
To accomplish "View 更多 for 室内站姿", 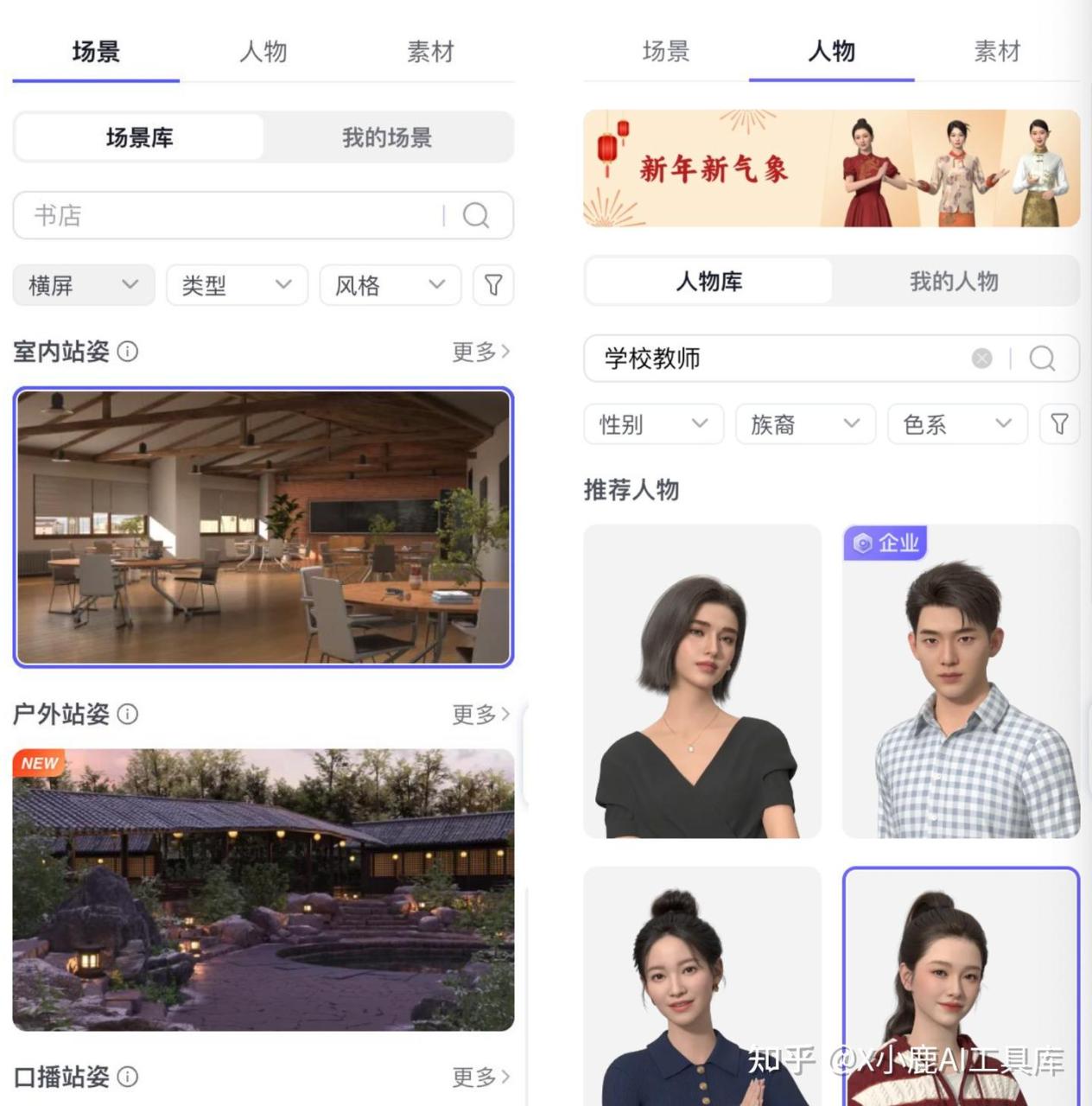I will click(480, 352).
